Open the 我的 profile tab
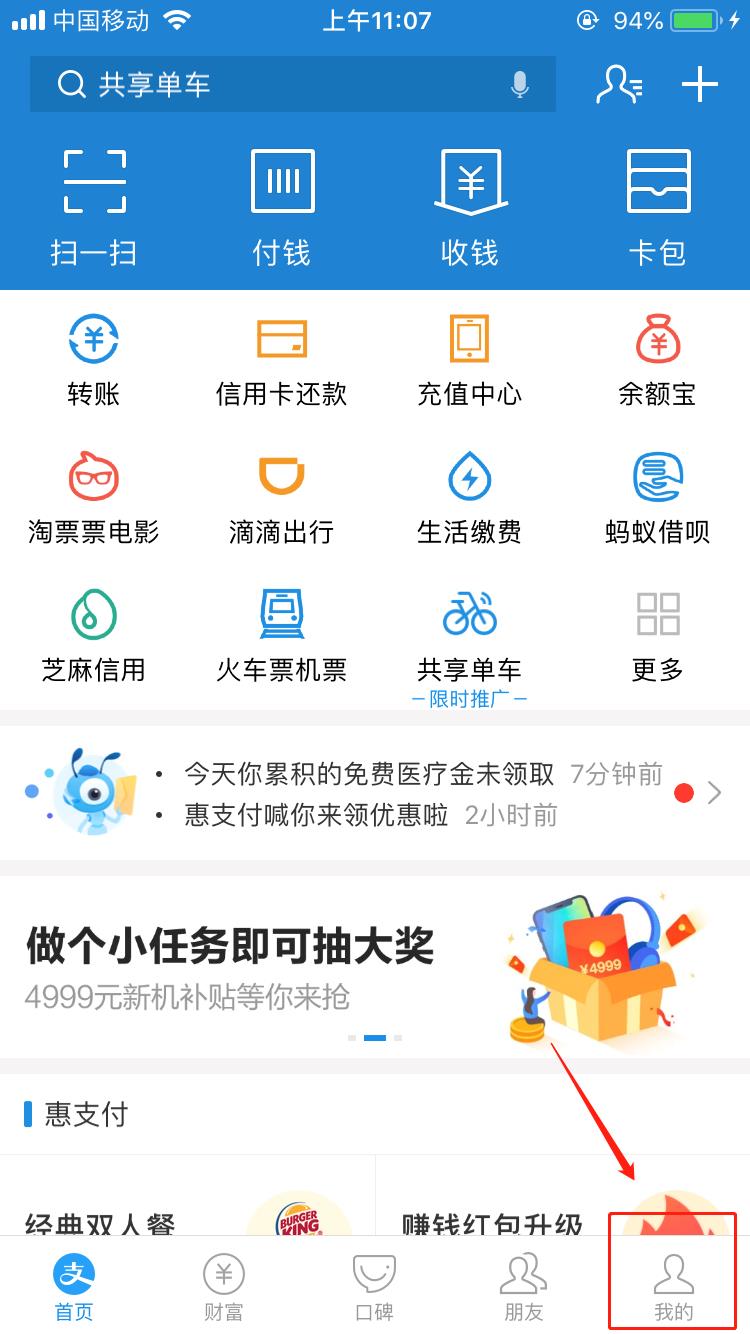The height and width of the screenshot is (1334, 750). click(674, 1285)
